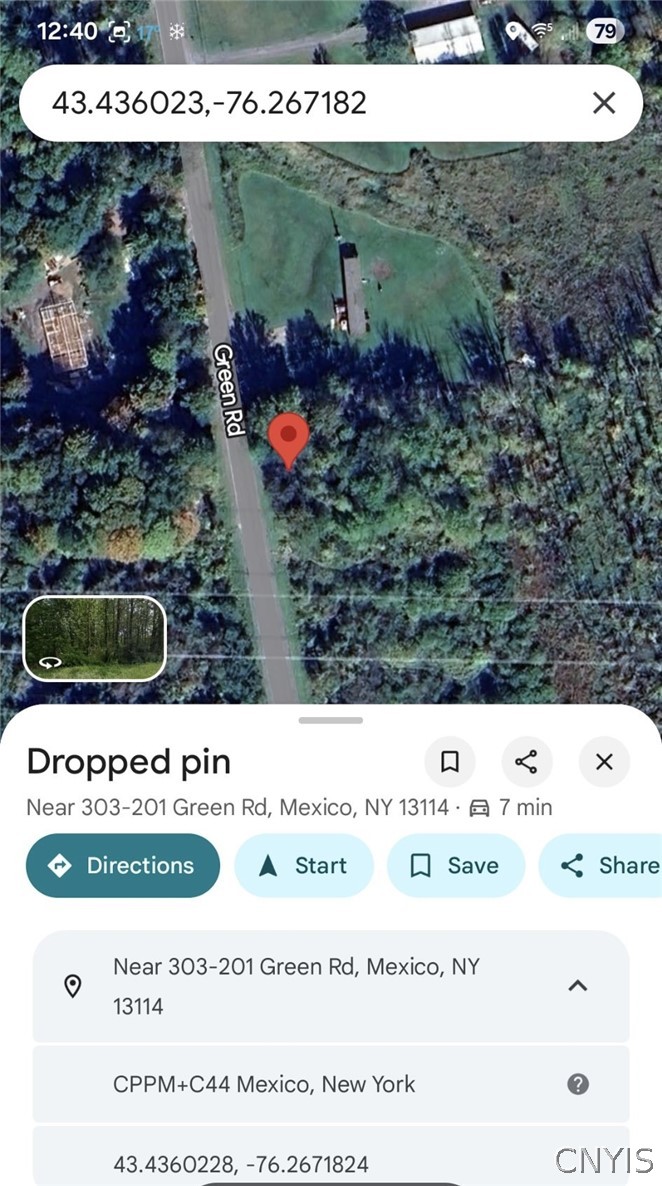Tap the Save chip
Image resolution: width=662 pixels, height=1186 pixels.
click(455, 865)
